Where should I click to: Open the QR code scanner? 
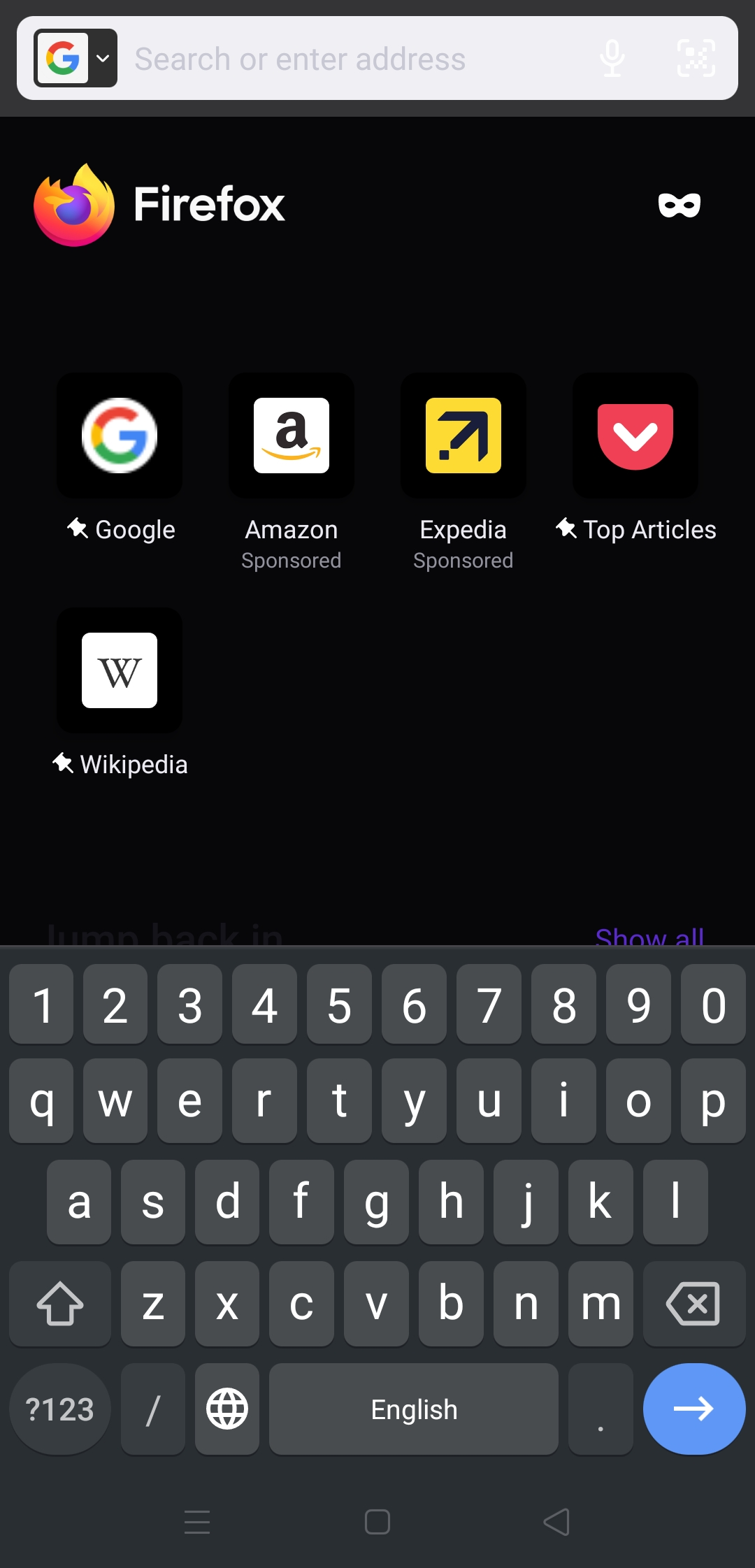[x=696, y=58]
